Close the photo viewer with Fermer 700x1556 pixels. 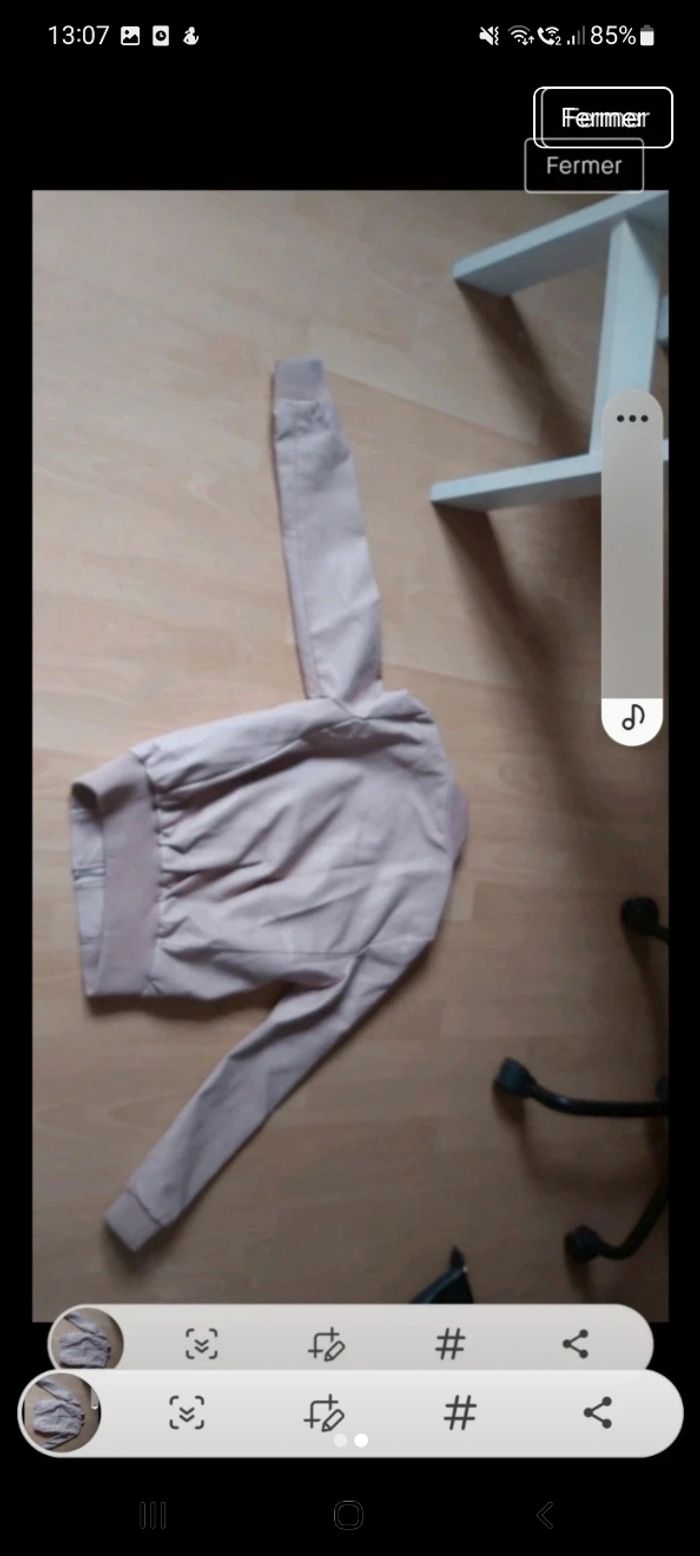coord(604,118)
